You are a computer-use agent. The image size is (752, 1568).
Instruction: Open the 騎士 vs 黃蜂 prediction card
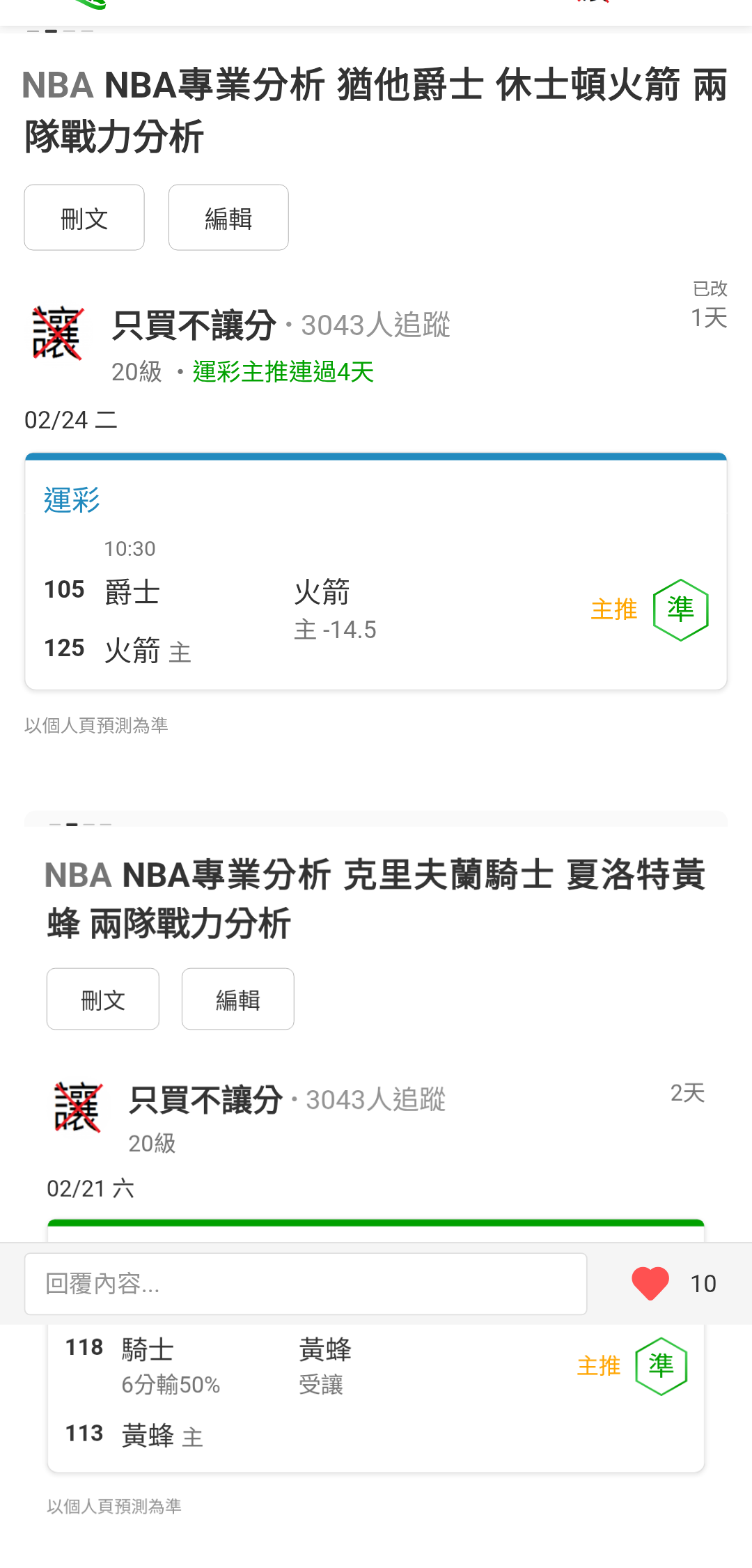375,1392
